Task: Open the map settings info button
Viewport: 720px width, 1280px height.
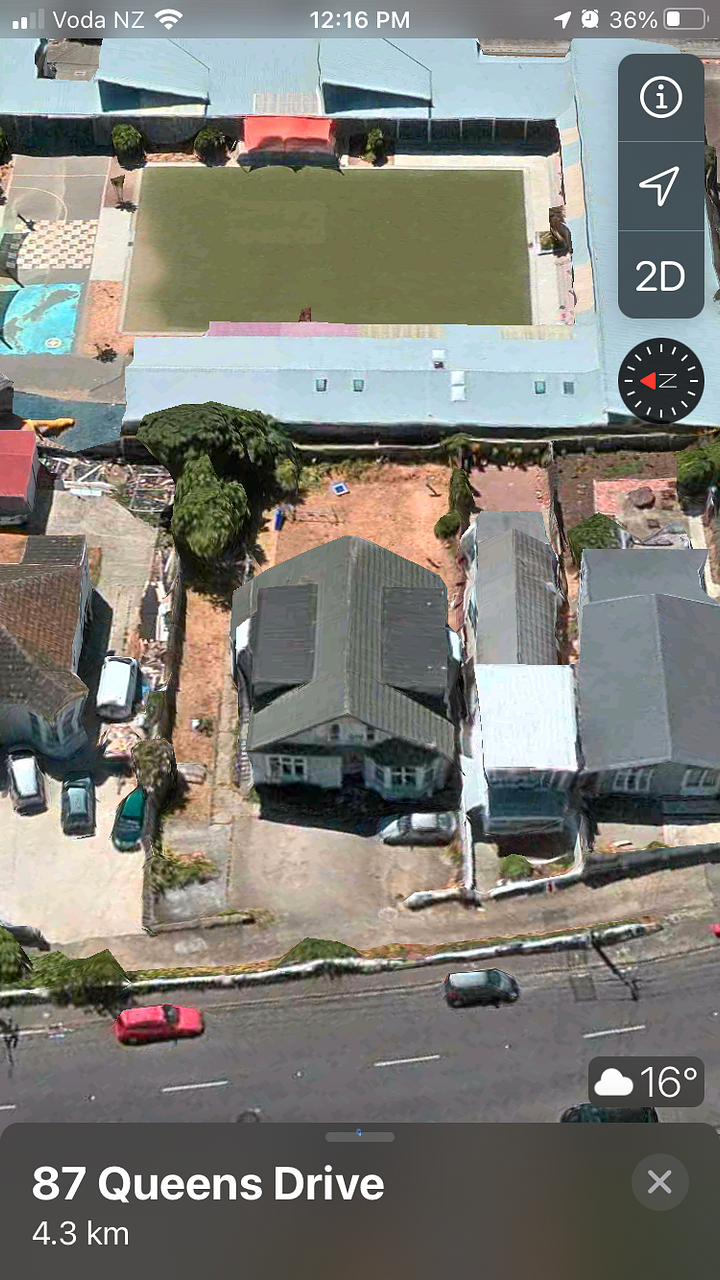Action: tap(660, 98)
